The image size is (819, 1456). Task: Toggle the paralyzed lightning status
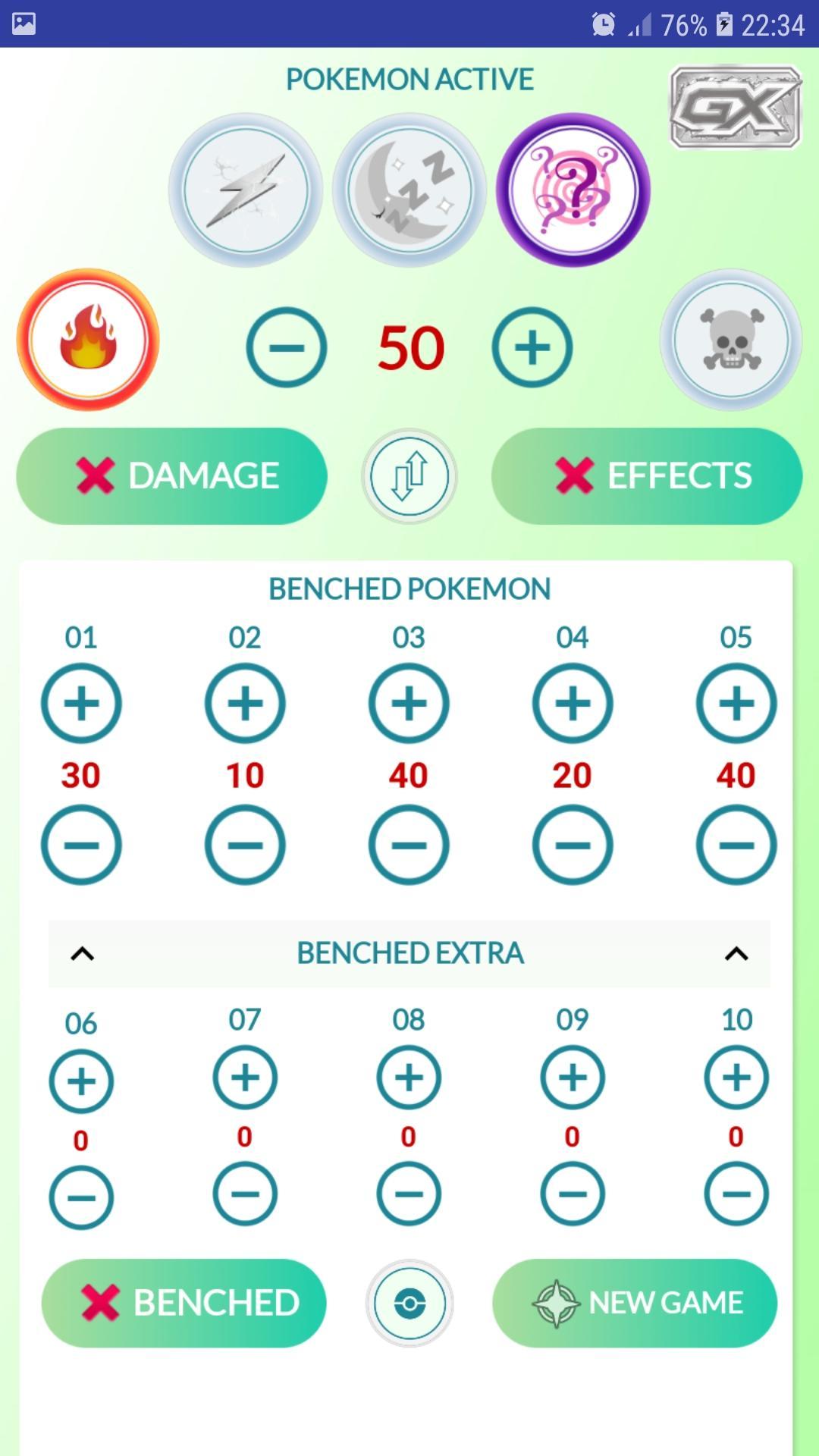click(x=246, y=190)
